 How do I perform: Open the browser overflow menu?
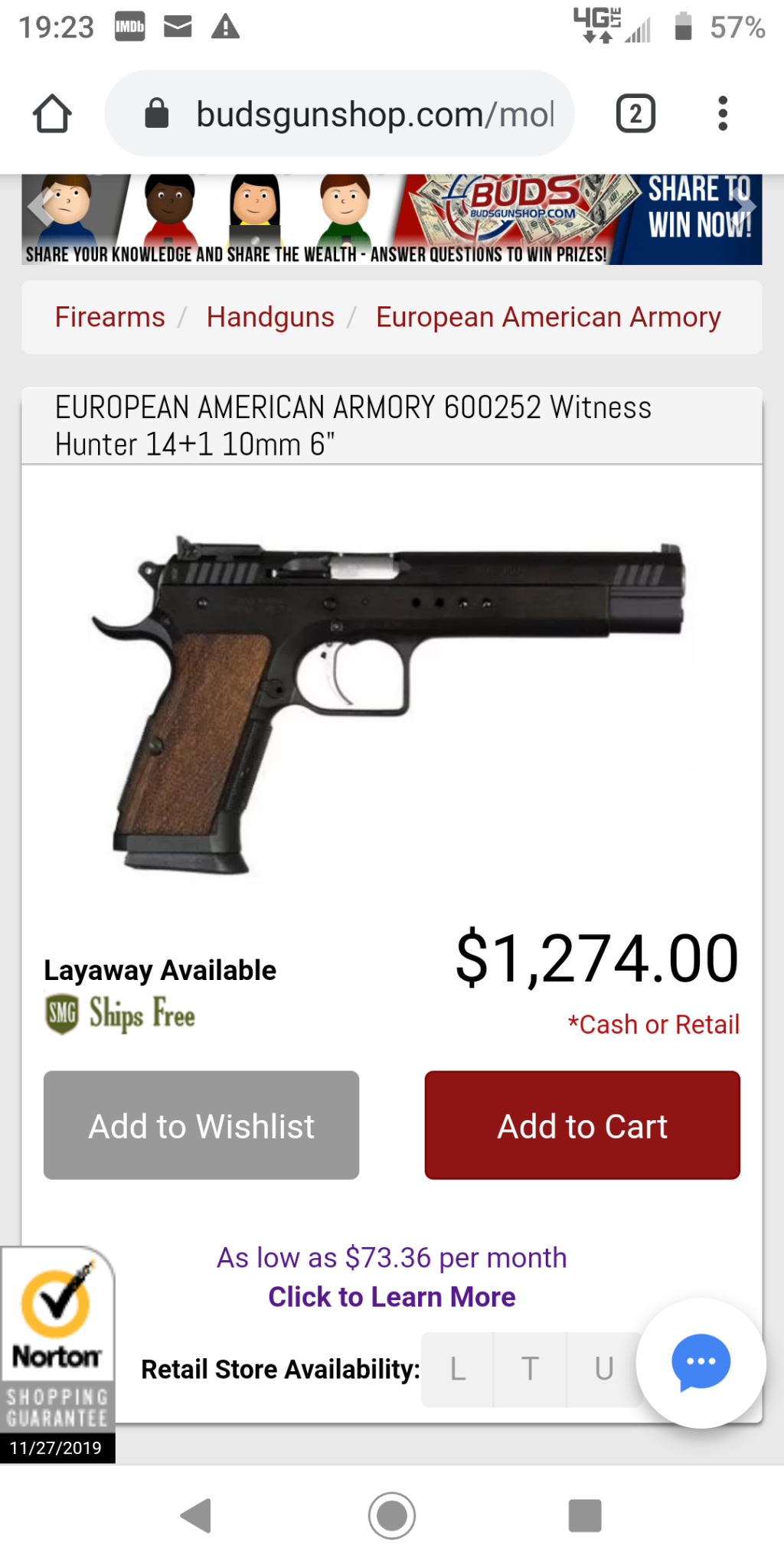722,114
